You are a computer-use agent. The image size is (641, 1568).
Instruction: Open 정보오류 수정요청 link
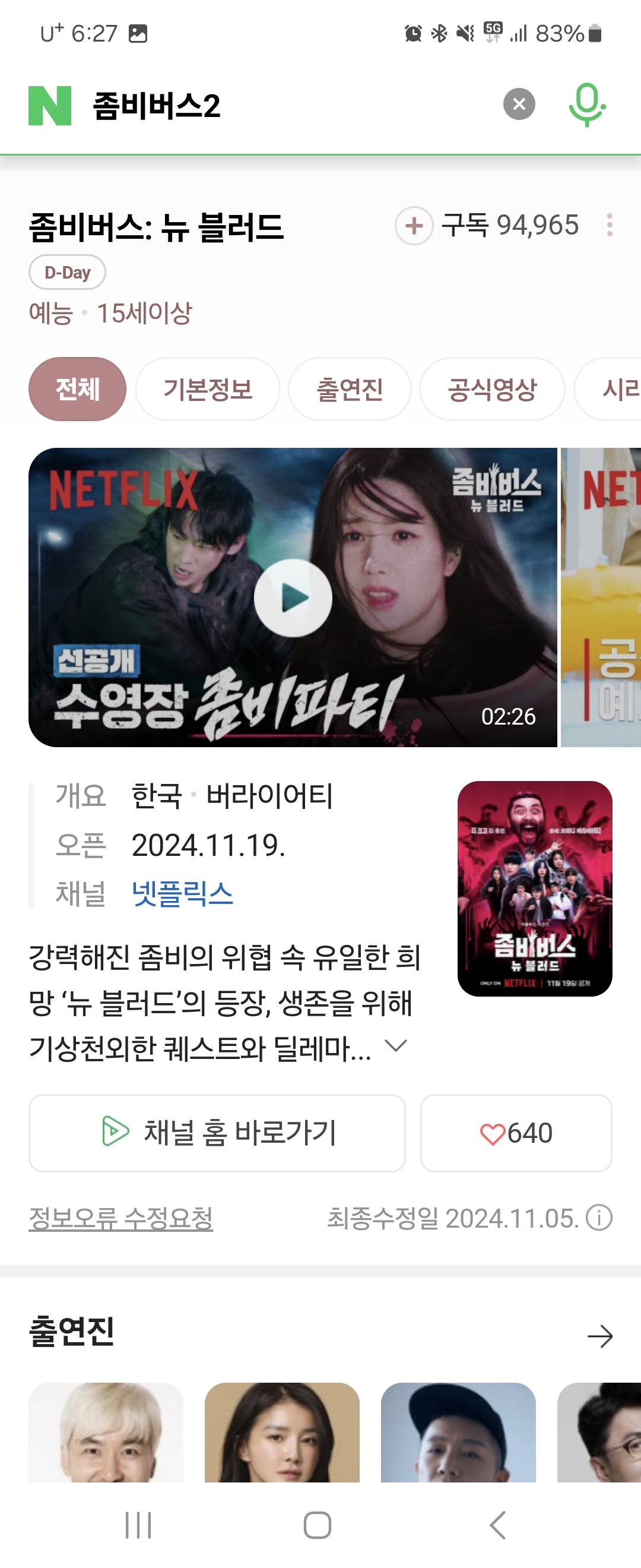coord(120,1218)
